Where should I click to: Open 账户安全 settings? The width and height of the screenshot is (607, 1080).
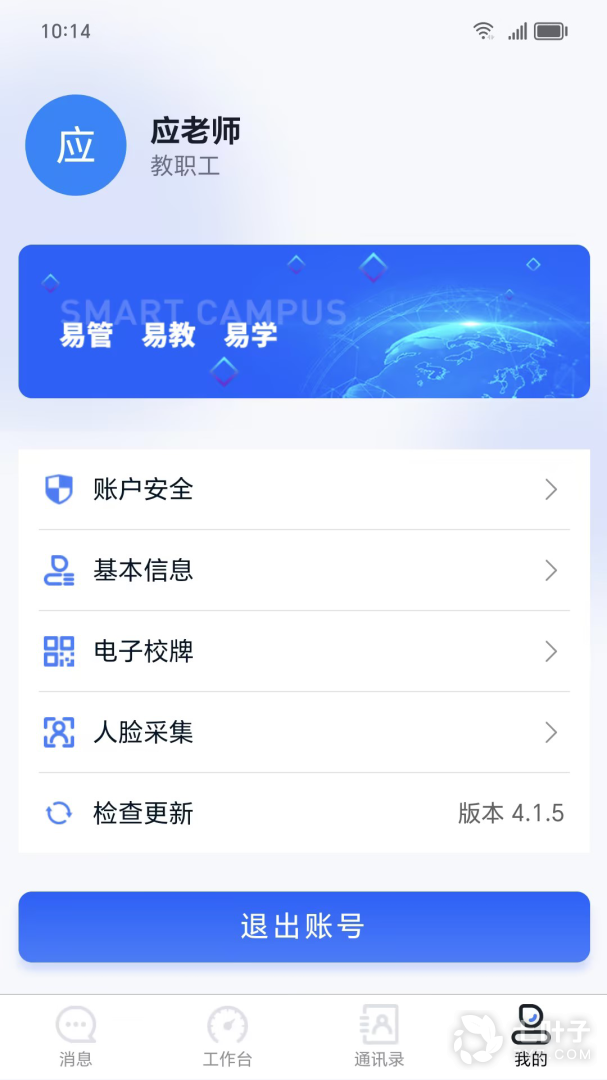(x=303, y=489)
